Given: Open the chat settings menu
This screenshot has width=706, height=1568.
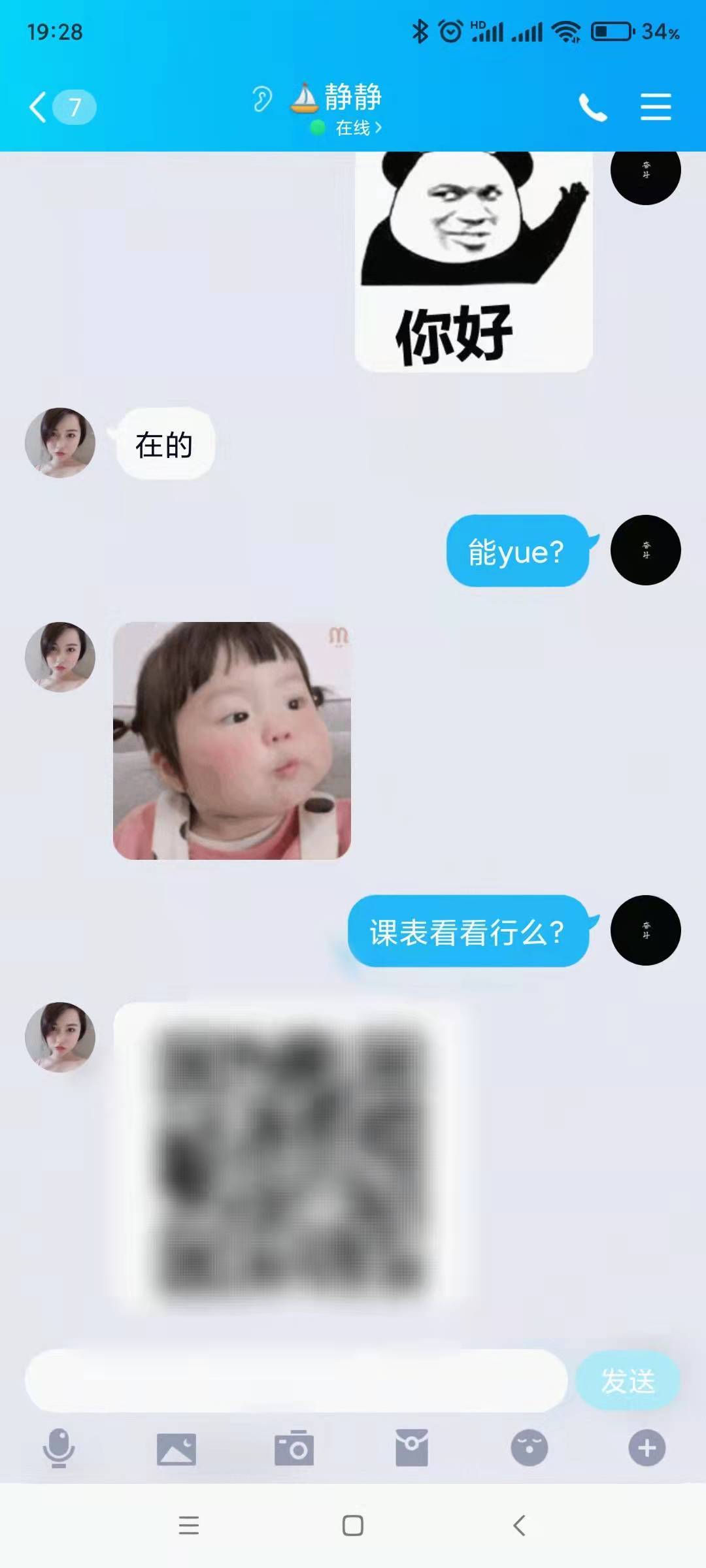Looking at the screenshot, I should (x=655, y=107).
